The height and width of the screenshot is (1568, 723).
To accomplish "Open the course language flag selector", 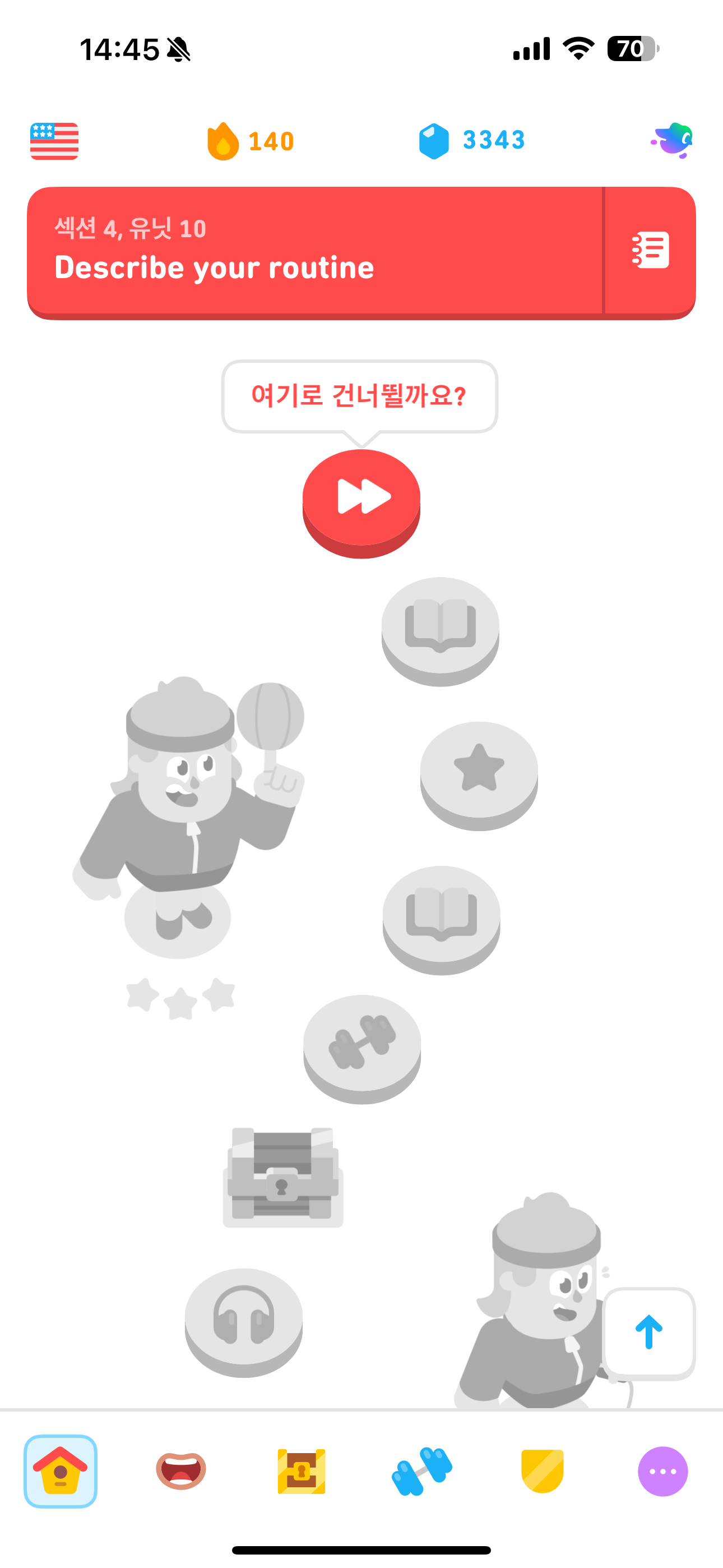I will (x=54, y=141).
